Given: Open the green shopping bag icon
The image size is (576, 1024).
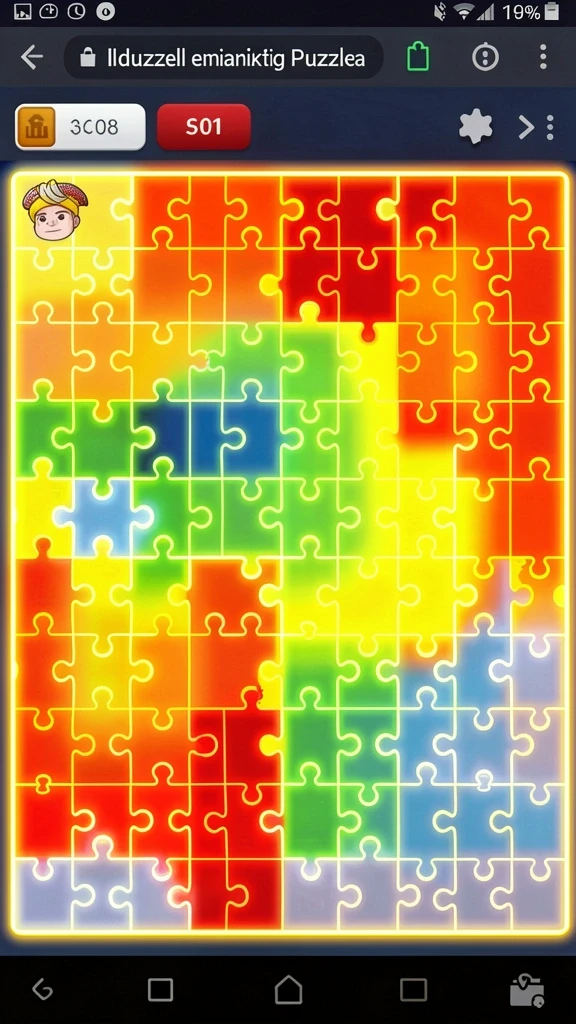Looking at the screenshot, I should point(418,57).
